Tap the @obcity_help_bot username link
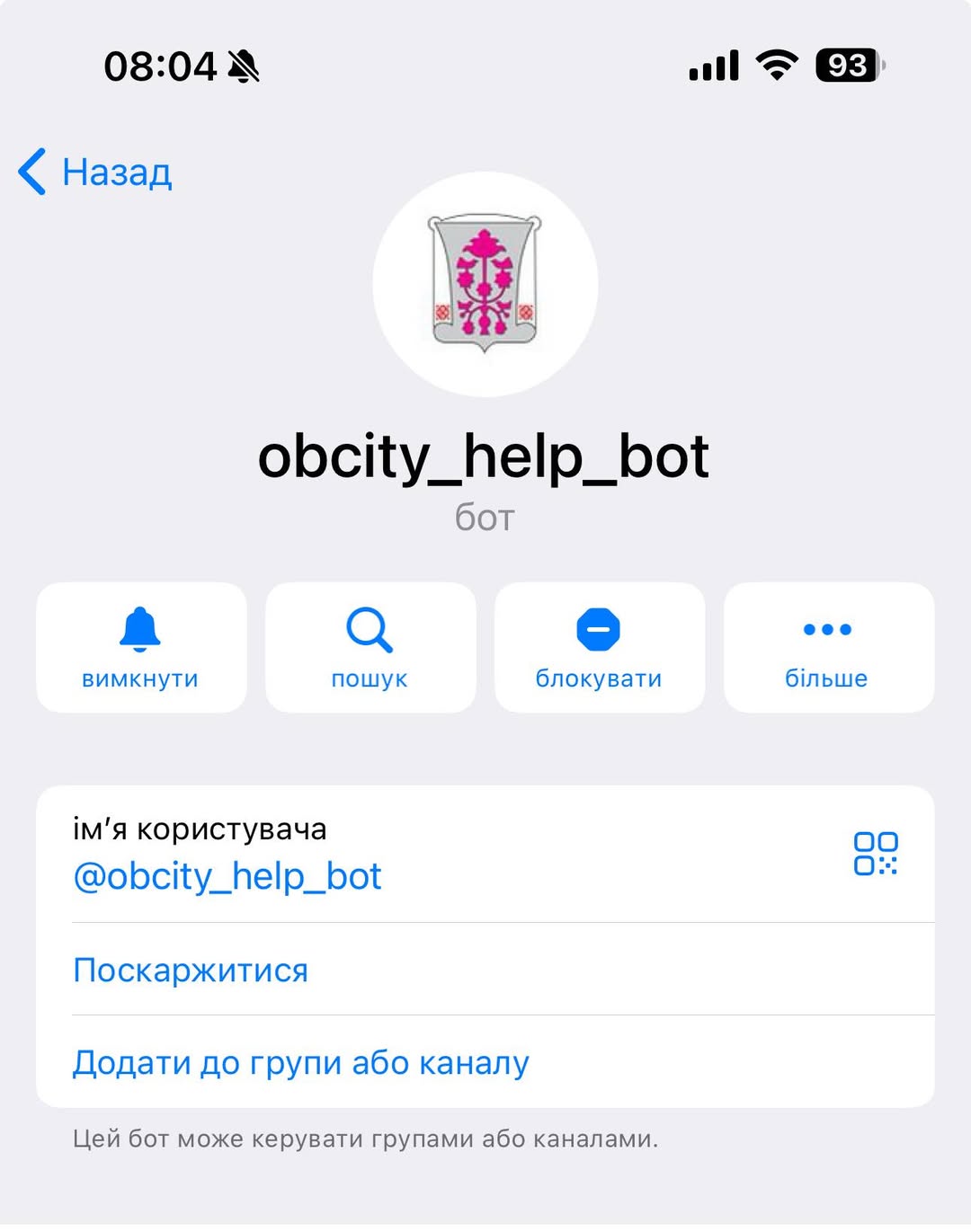 tap(227, 876)
